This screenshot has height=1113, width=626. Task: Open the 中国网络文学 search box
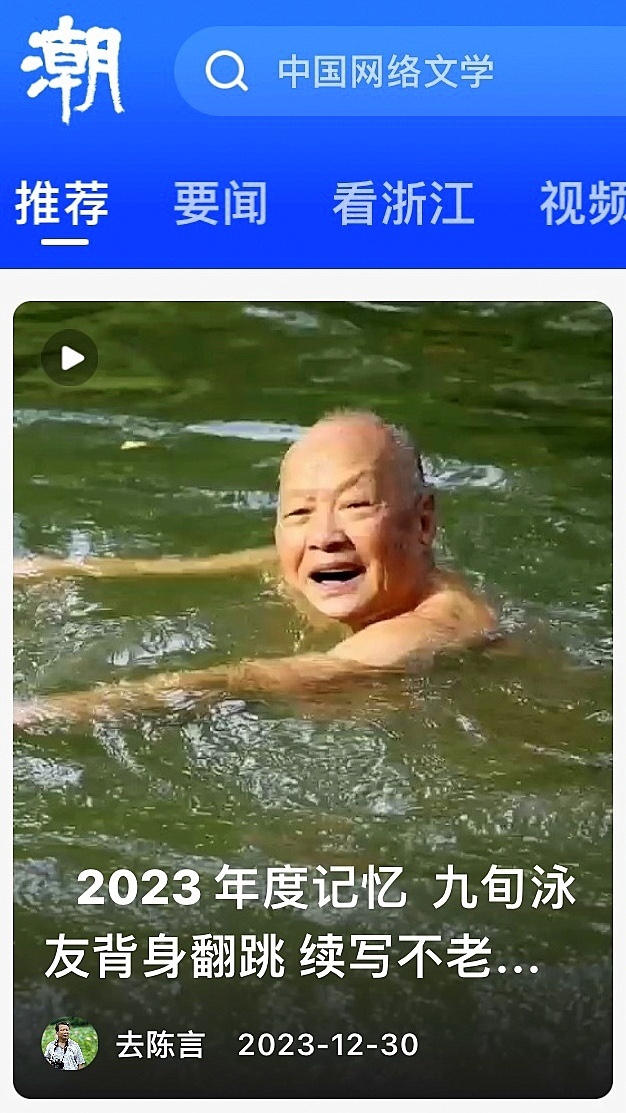coord(400,71)
